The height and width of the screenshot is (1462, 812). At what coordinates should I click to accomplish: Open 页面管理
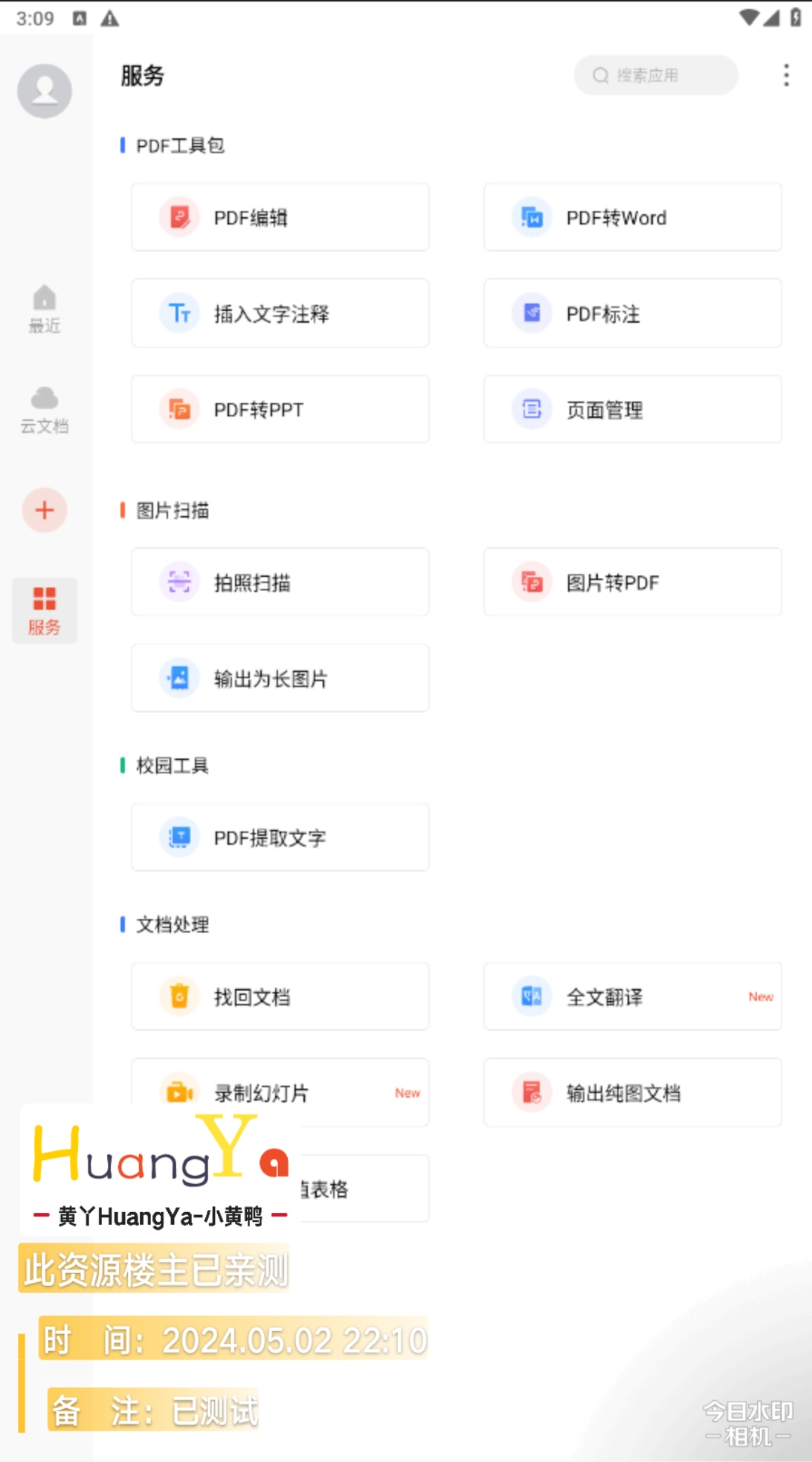[x=632, y=410]
